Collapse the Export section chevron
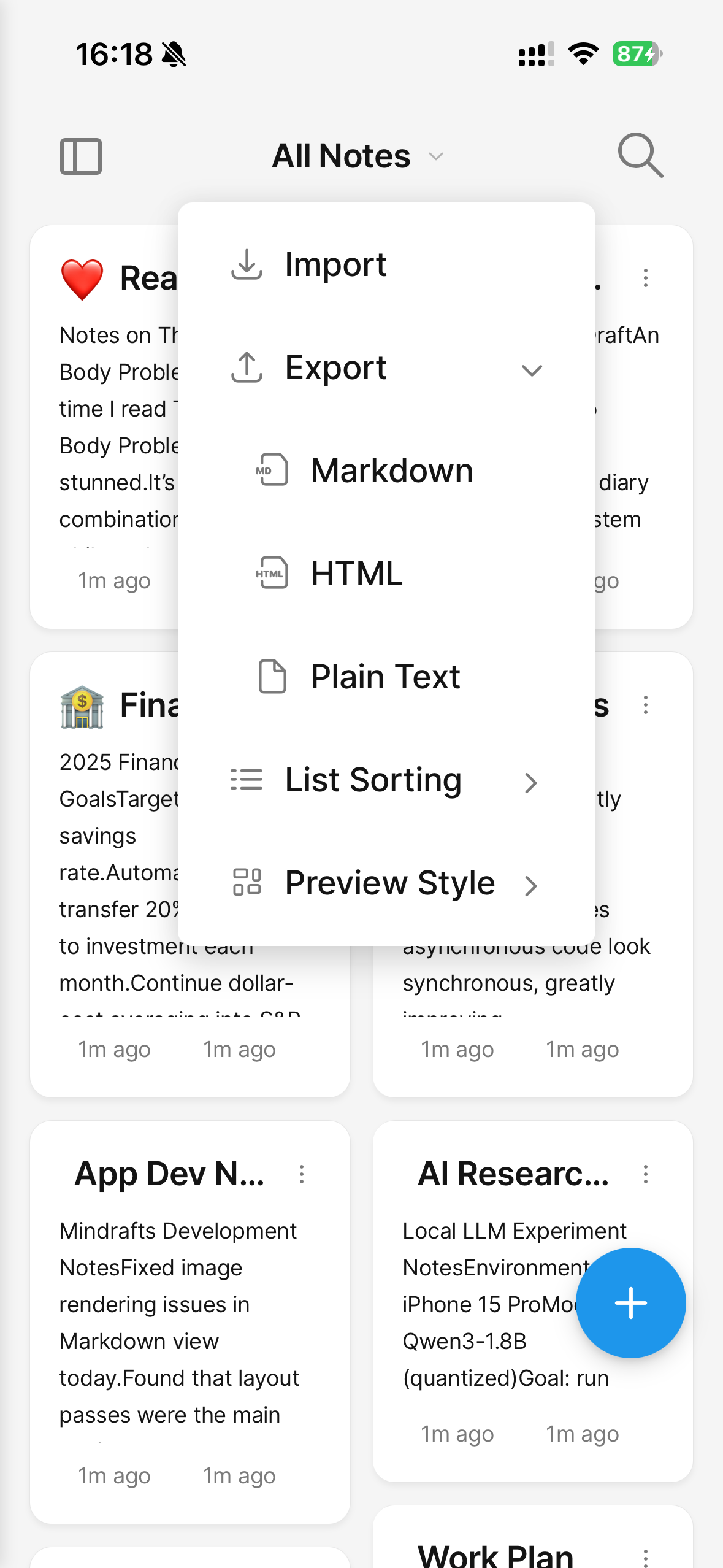 (532, 369)
